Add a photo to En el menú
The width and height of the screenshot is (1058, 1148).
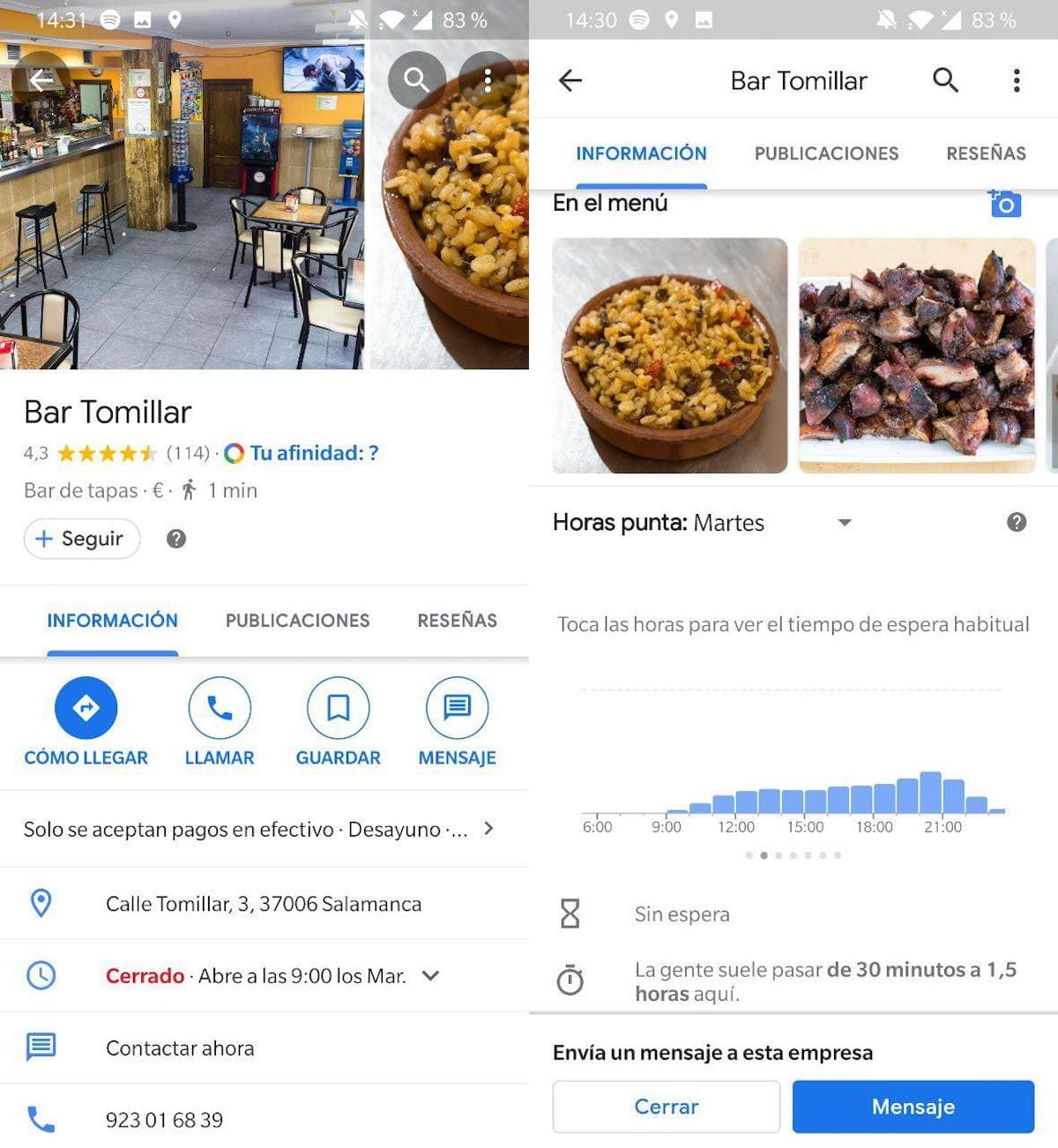pos(1004,204)
